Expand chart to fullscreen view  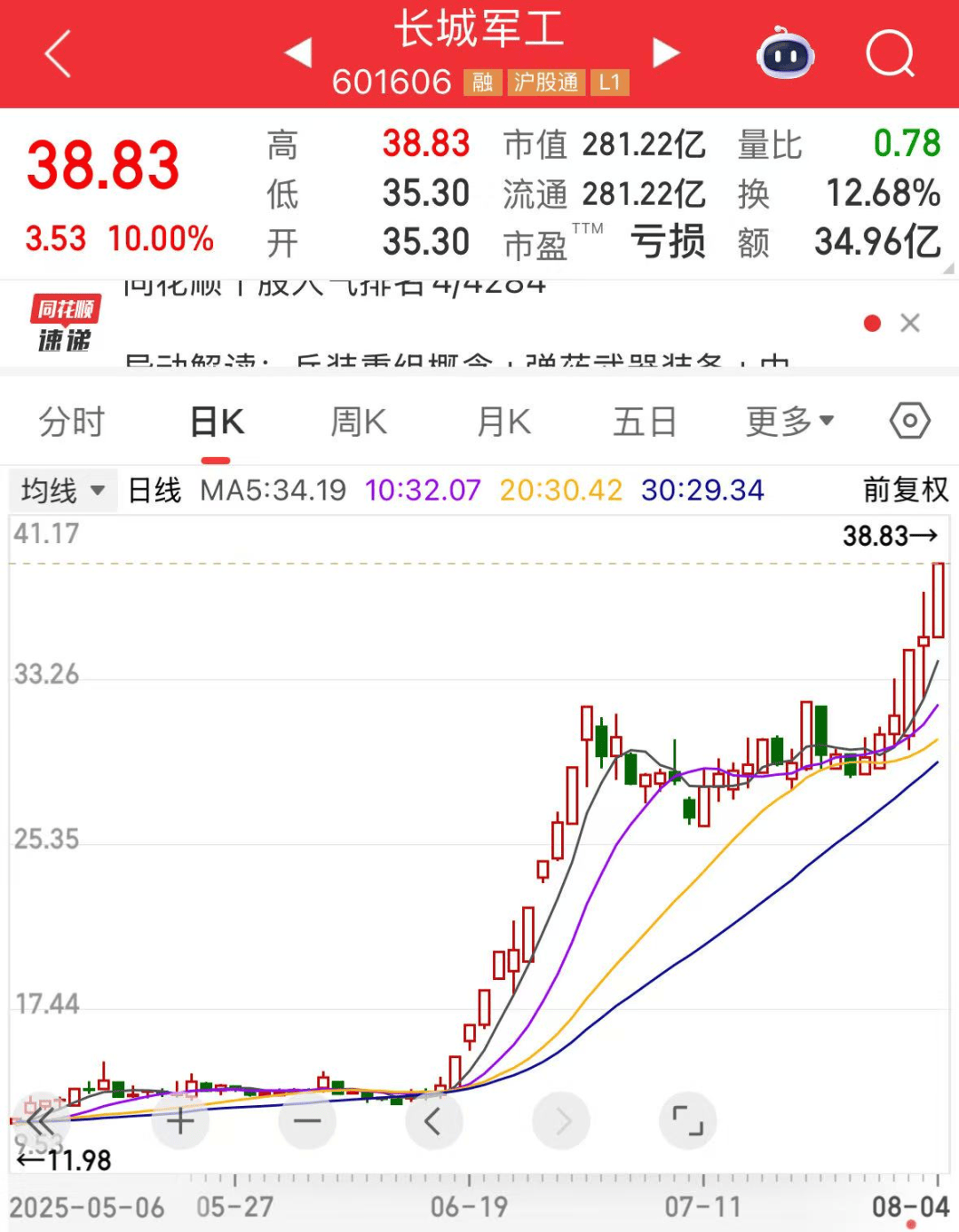[688, 1121]
